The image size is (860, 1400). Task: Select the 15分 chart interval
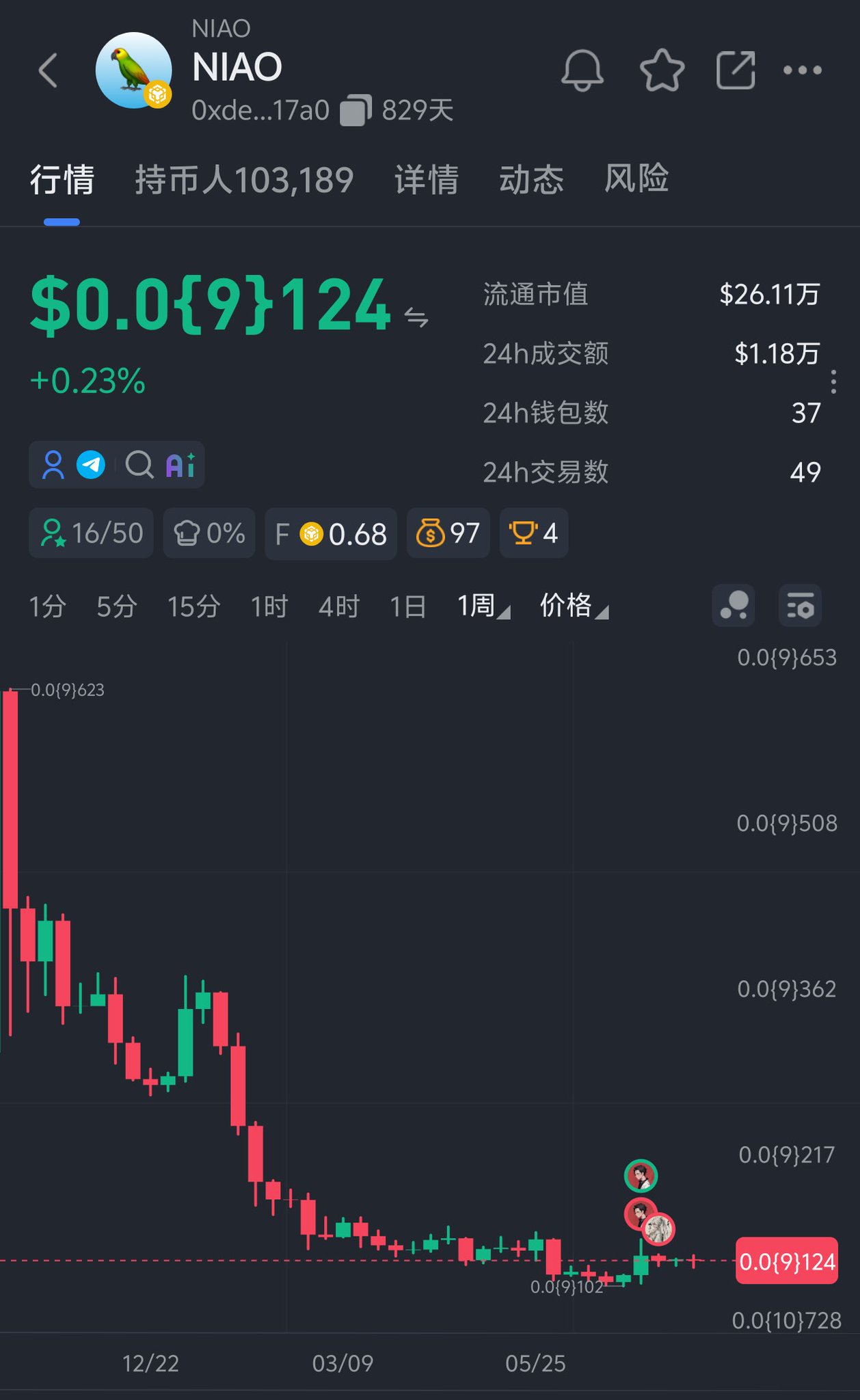[193, 606]
